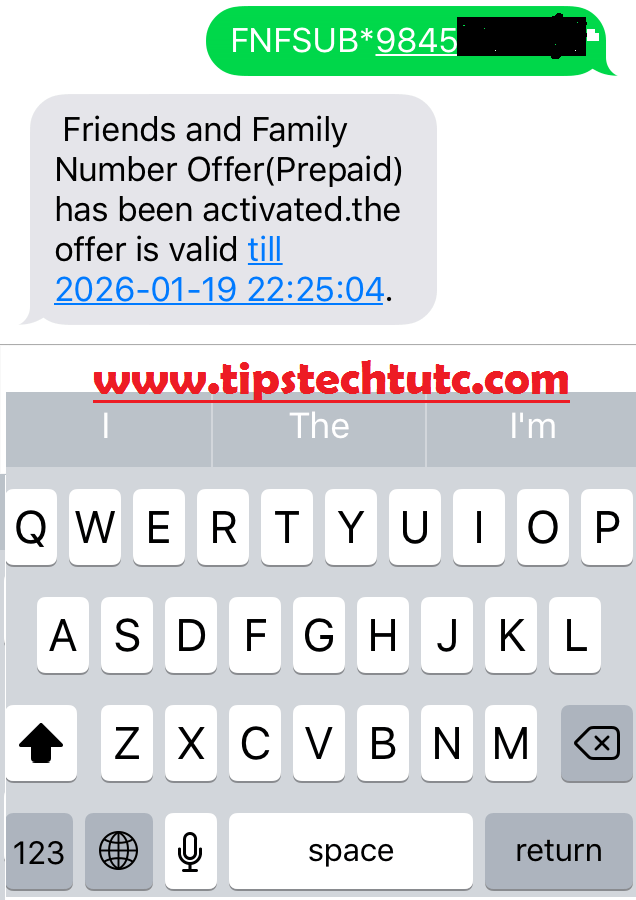Choose the suggestion "The"
Viewport: 636px width, 900px height.
(319, 427)
